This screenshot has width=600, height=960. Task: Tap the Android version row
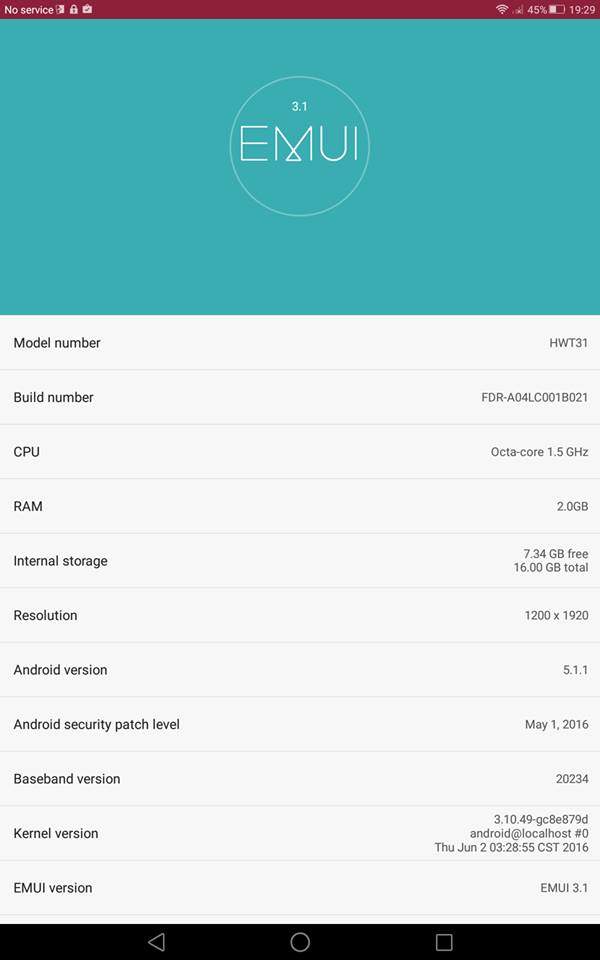(x=300, y=670)
